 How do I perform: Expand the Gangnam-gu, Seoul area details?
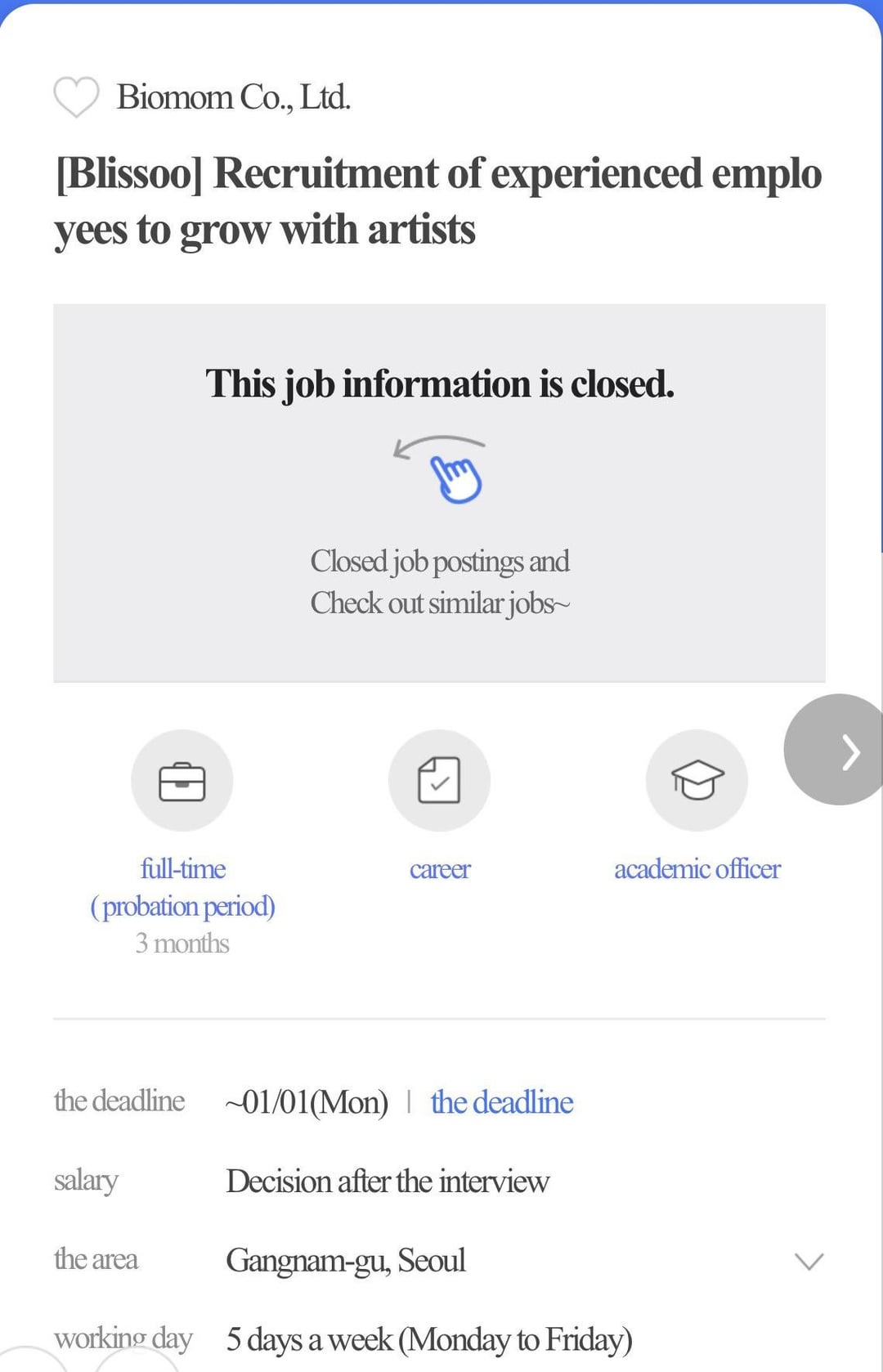coord(808,1261)
